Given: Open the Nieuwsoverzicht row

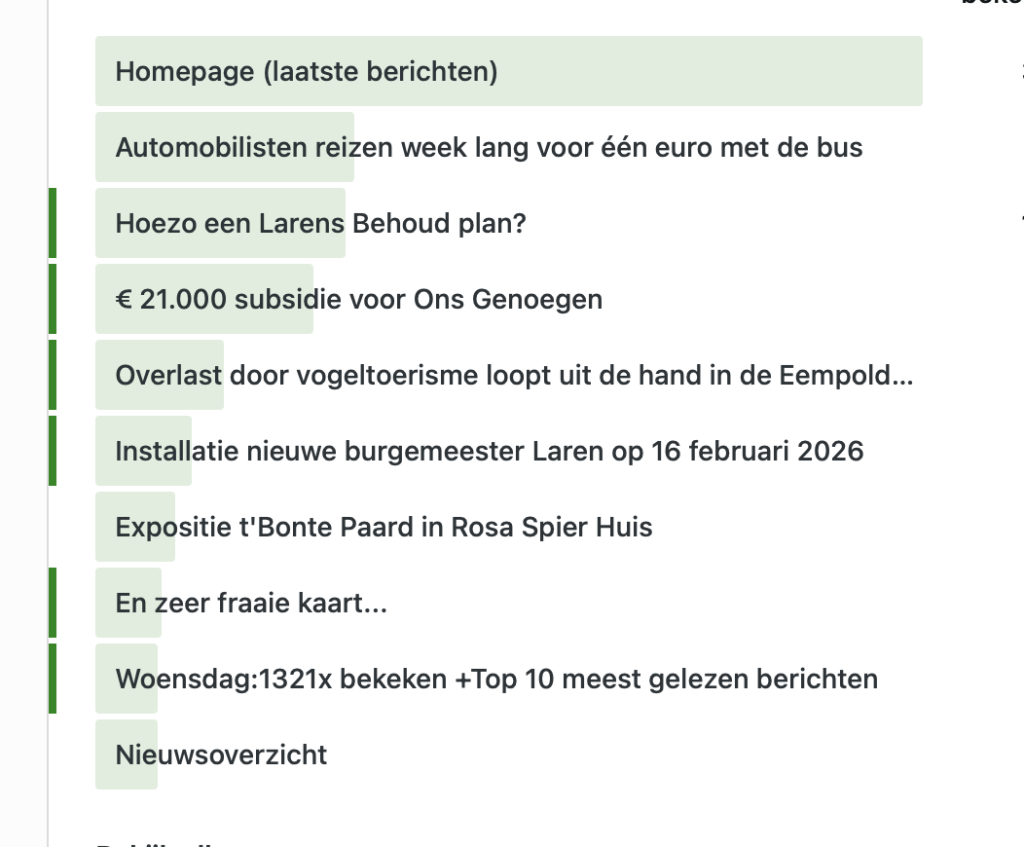Looking at the screenshot, I should (x=221, y=754).
